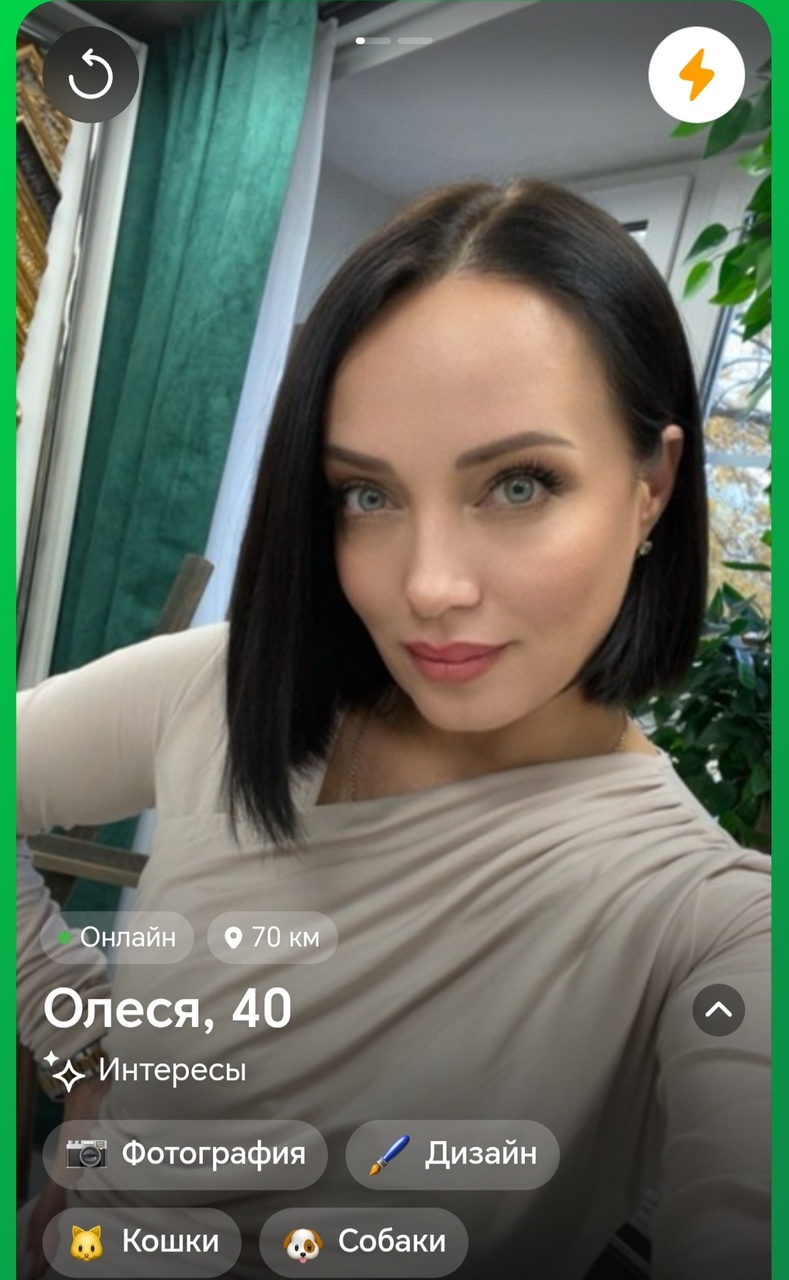Viewport: 789px width, 1280px height.
Task: Jump to second photo via page indicator
Action: click(x=415, y=41)
